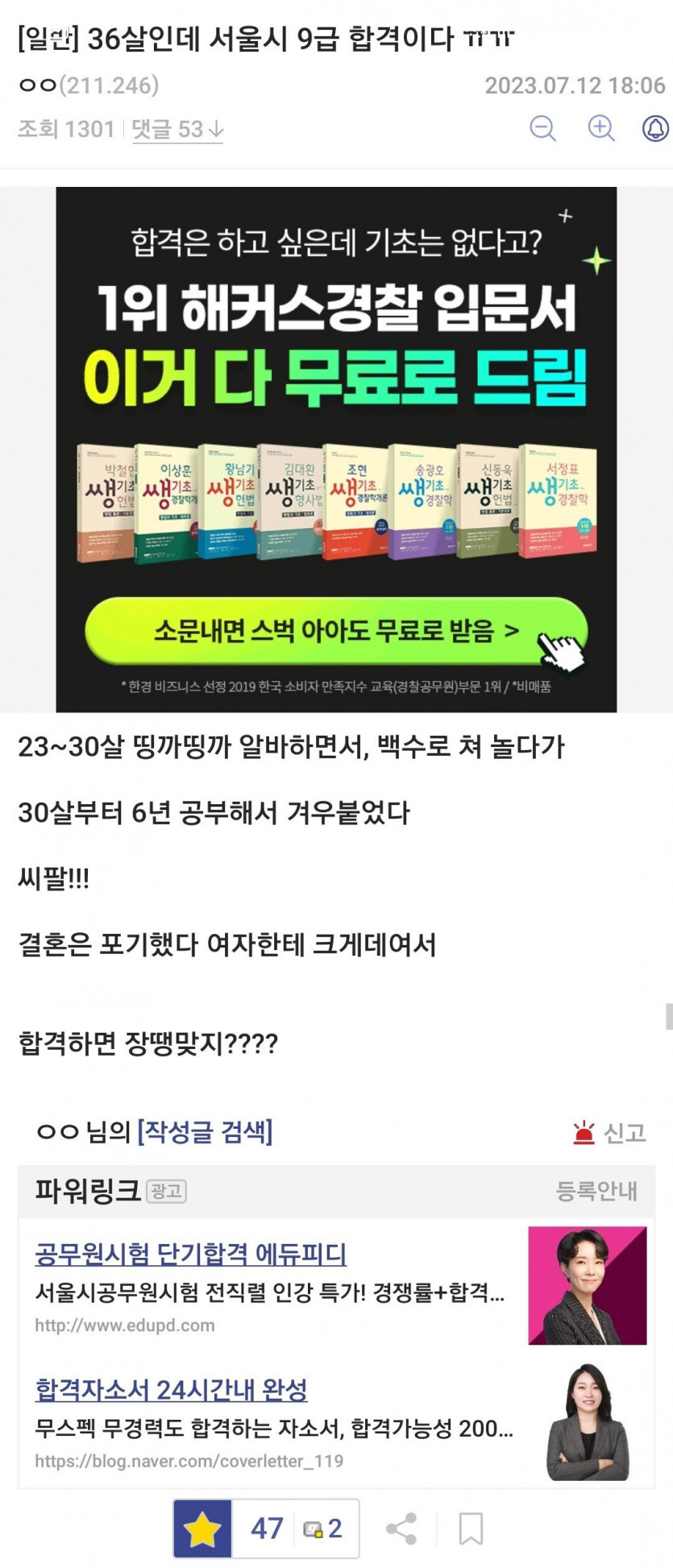Decrease text size with zoom-out magnifier
Screen dimensions: 673x1568
(542, 128)
